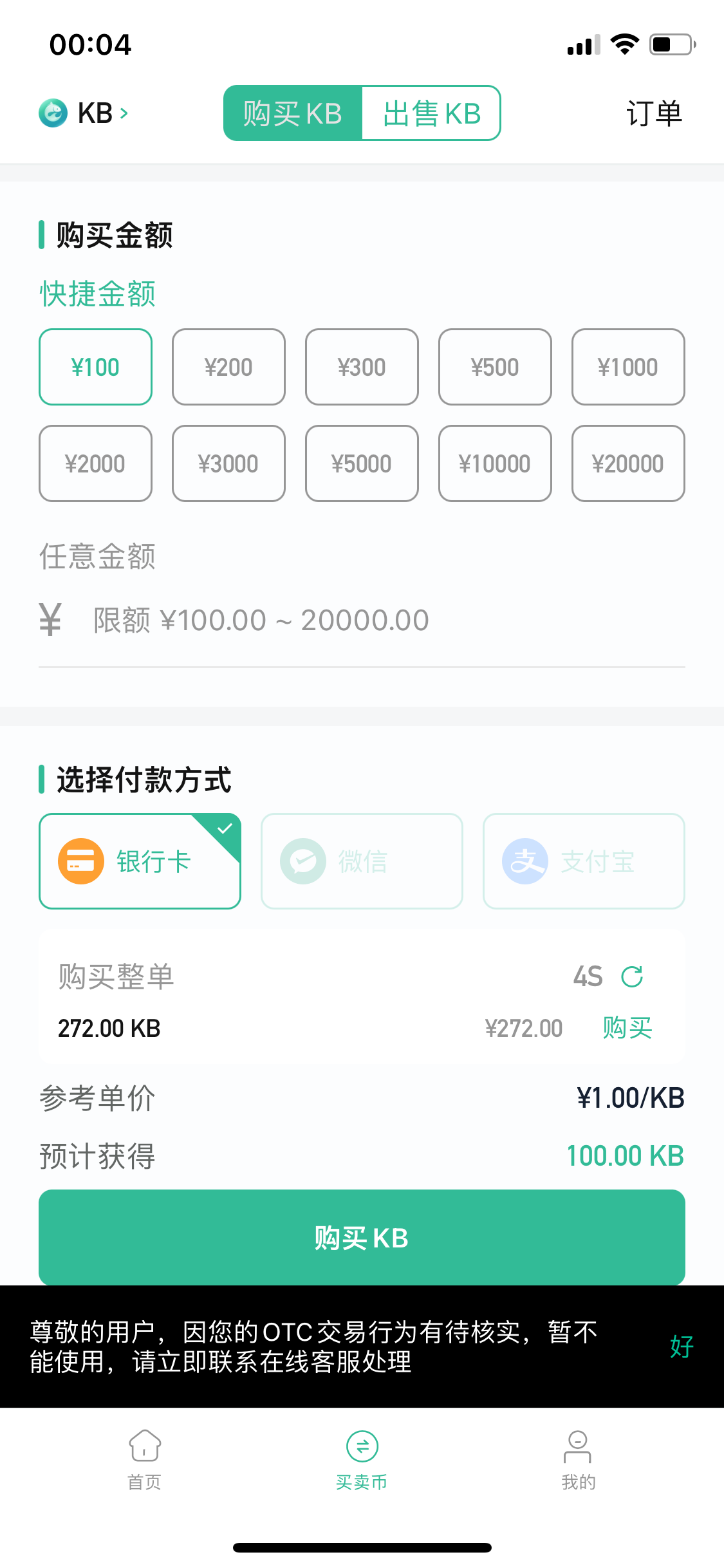Select 支付宝 as payment method
Image resolution: width=724 pixels, height=1568 pixels.
point(583,861)
